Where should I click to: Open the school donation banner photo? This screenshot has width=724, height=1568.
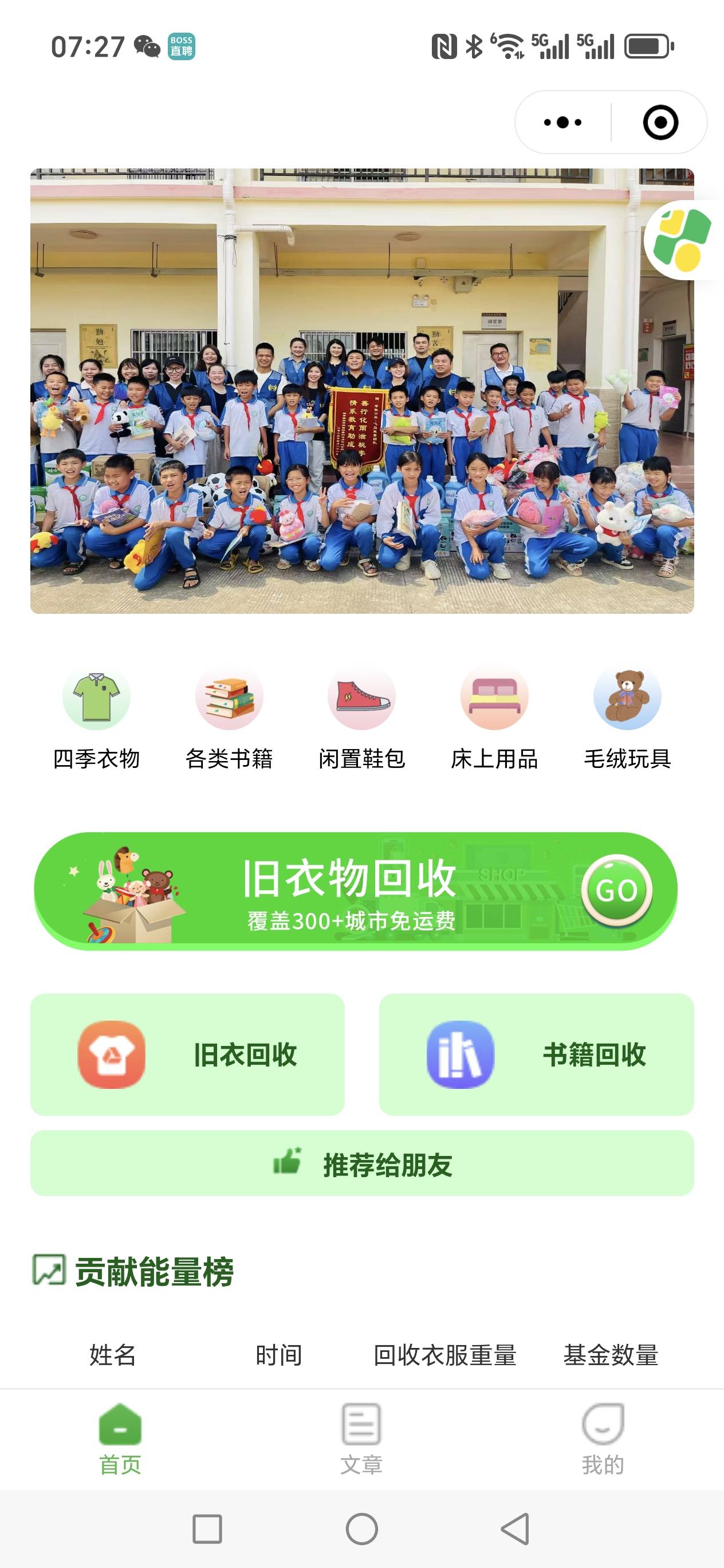pos(362,391)
